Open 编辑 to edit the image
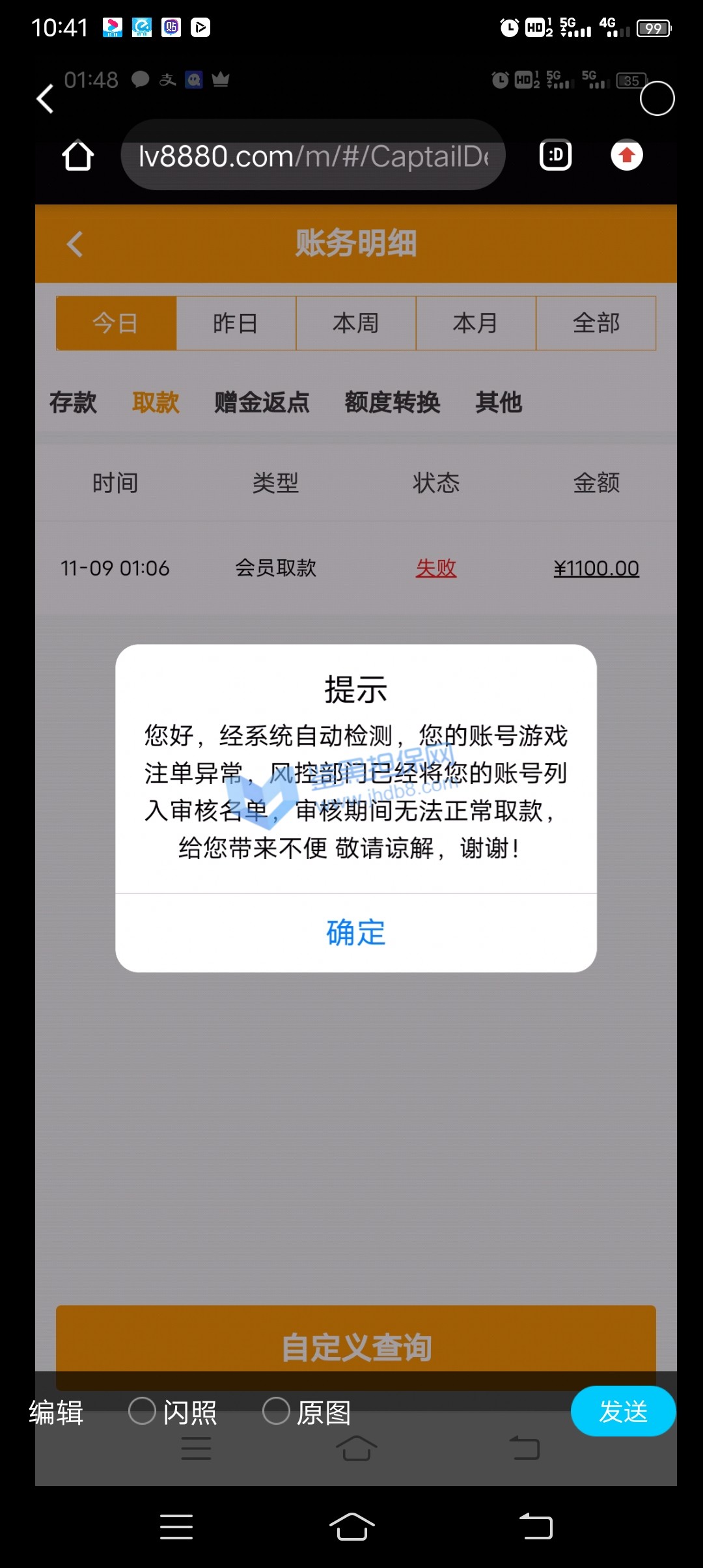This screenshot has height=1568, width=703. click(56, 1412)
